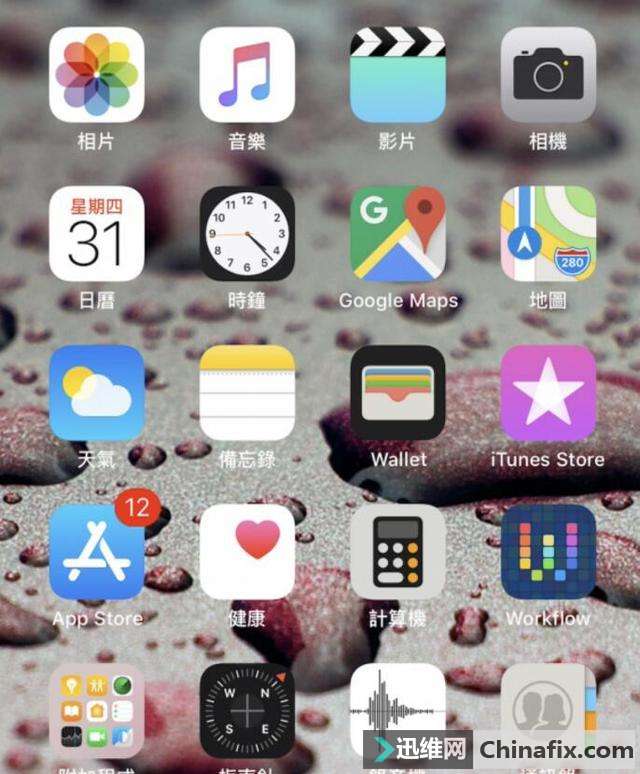Launch the Wallet app
This screenshot has height=774, width=640.
(397, 393)
